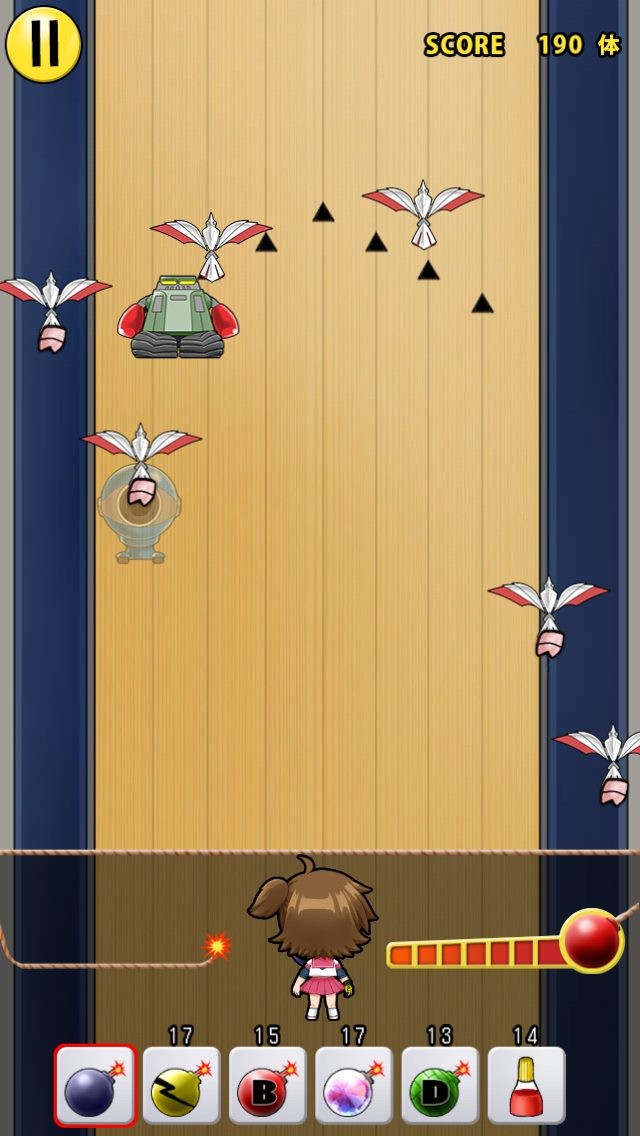The width and height of the screenshot is (640, 1136).
Task: Pick the pink sparkle bomb
Action: [354, 1086]
